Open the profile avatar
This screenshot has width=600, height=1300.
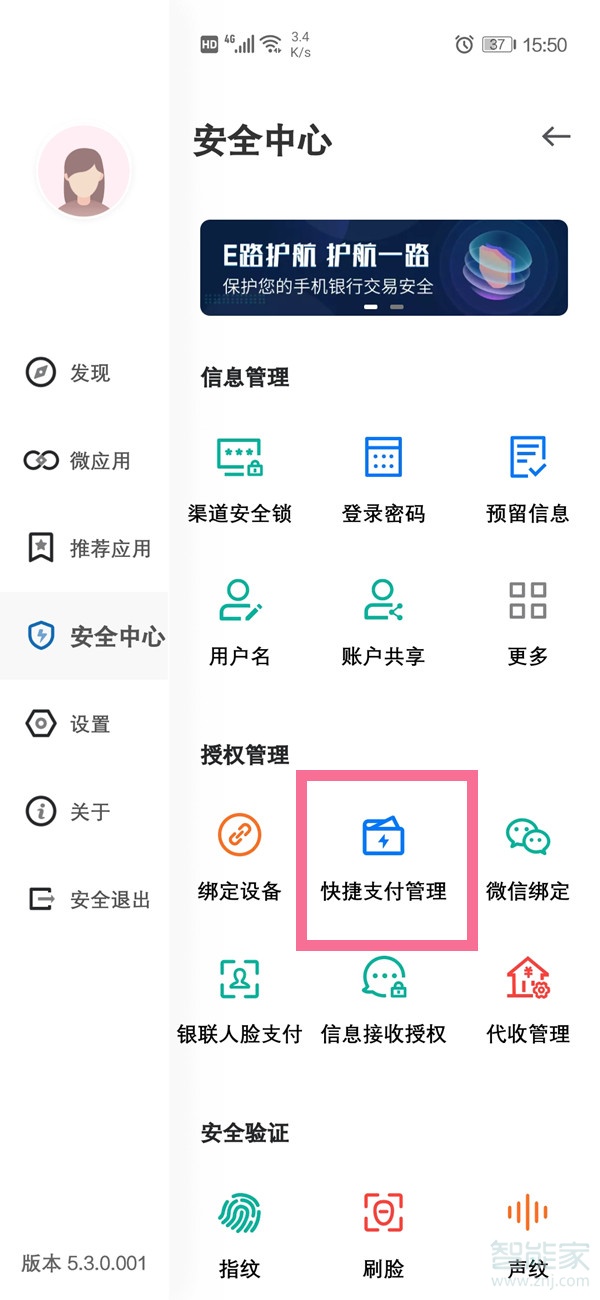tap(84, 173)
